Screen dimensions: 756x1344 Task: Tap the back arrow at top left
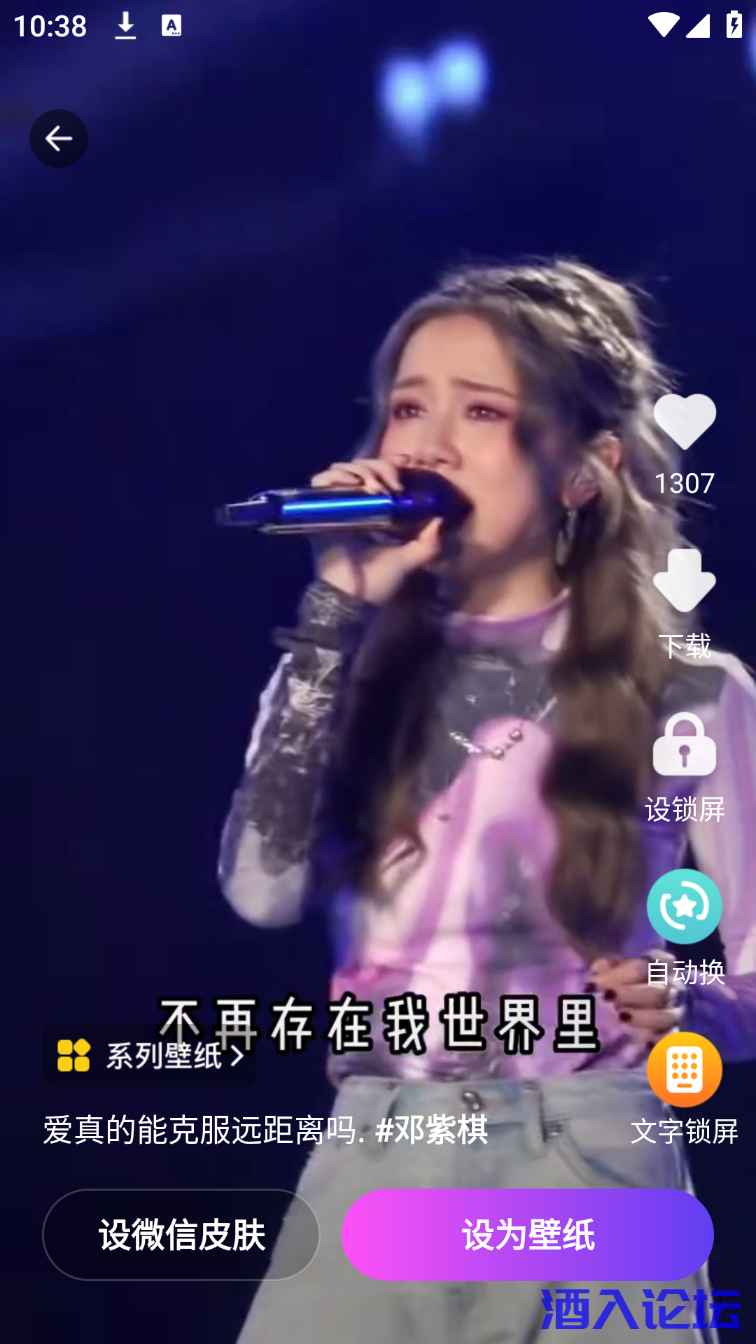pyautogui.click(x=58, y=138)
